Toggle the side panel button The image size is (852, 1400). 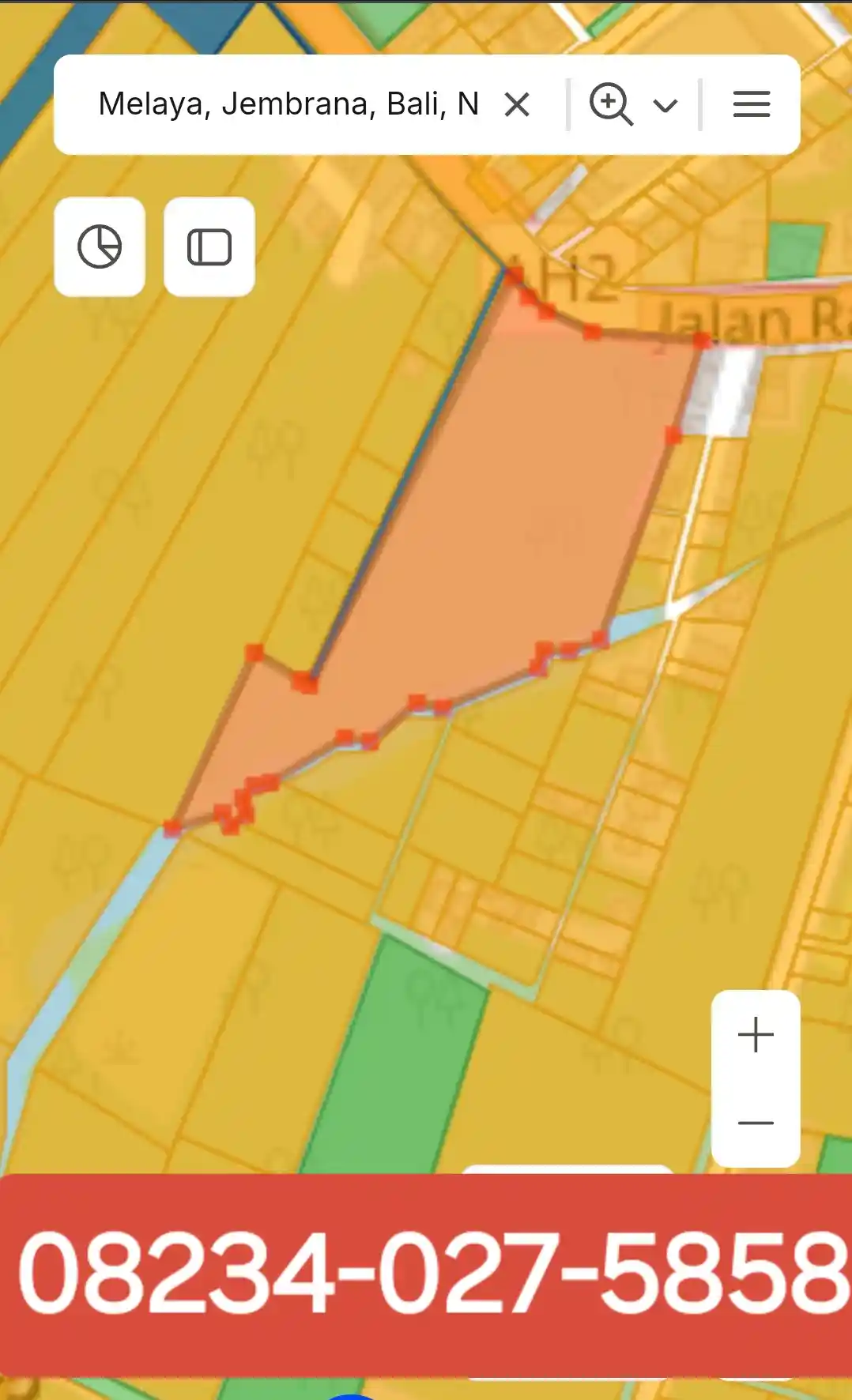[x=209, y=247]
